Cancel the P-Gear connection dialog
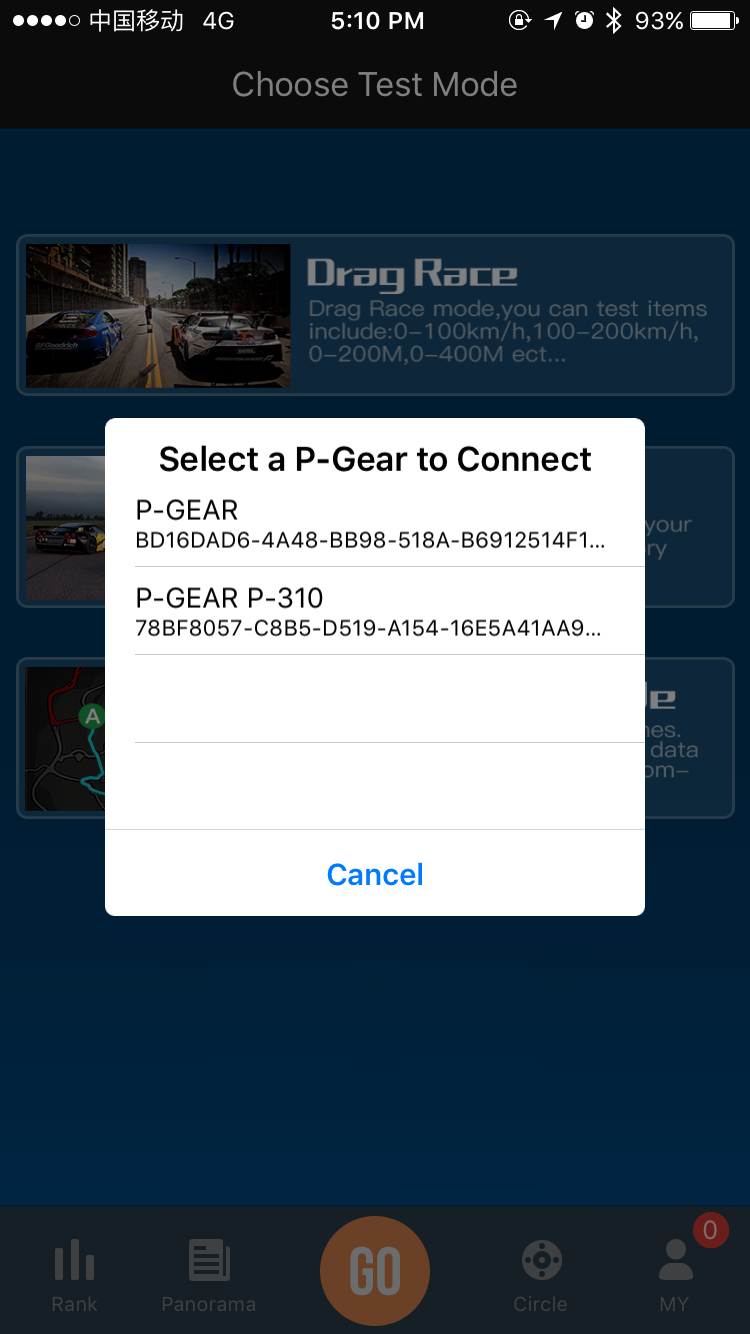Screen dimensions: 750x1334 375,874
